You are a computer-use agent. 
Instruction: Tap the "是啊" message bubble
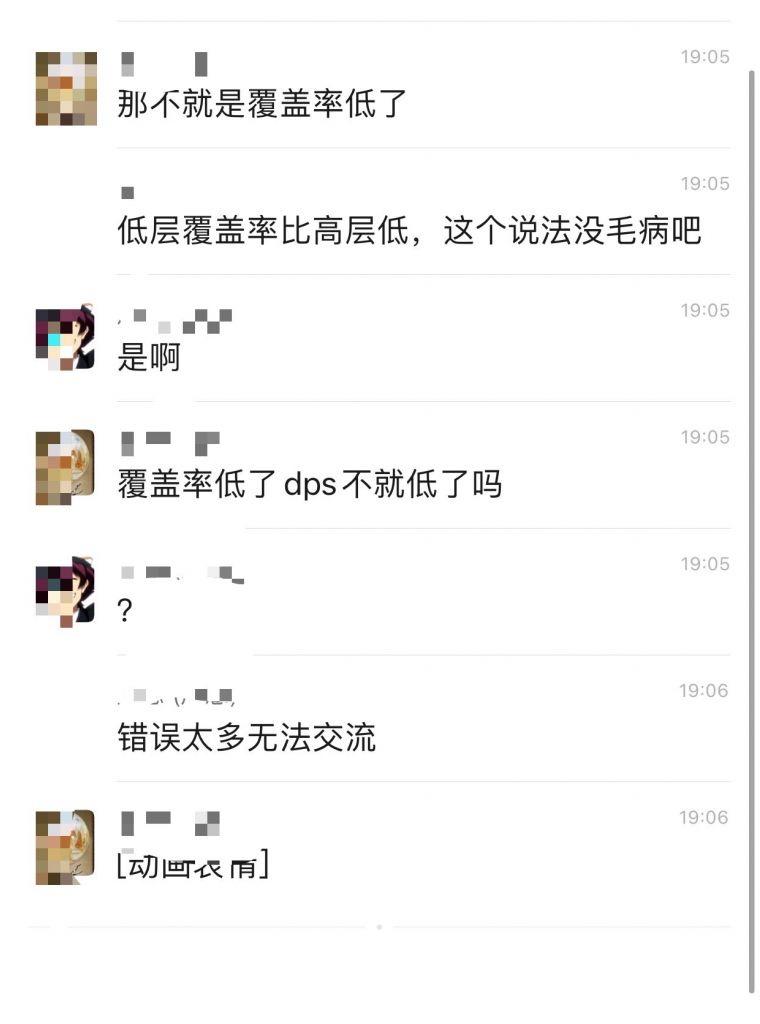pos(150,360)
